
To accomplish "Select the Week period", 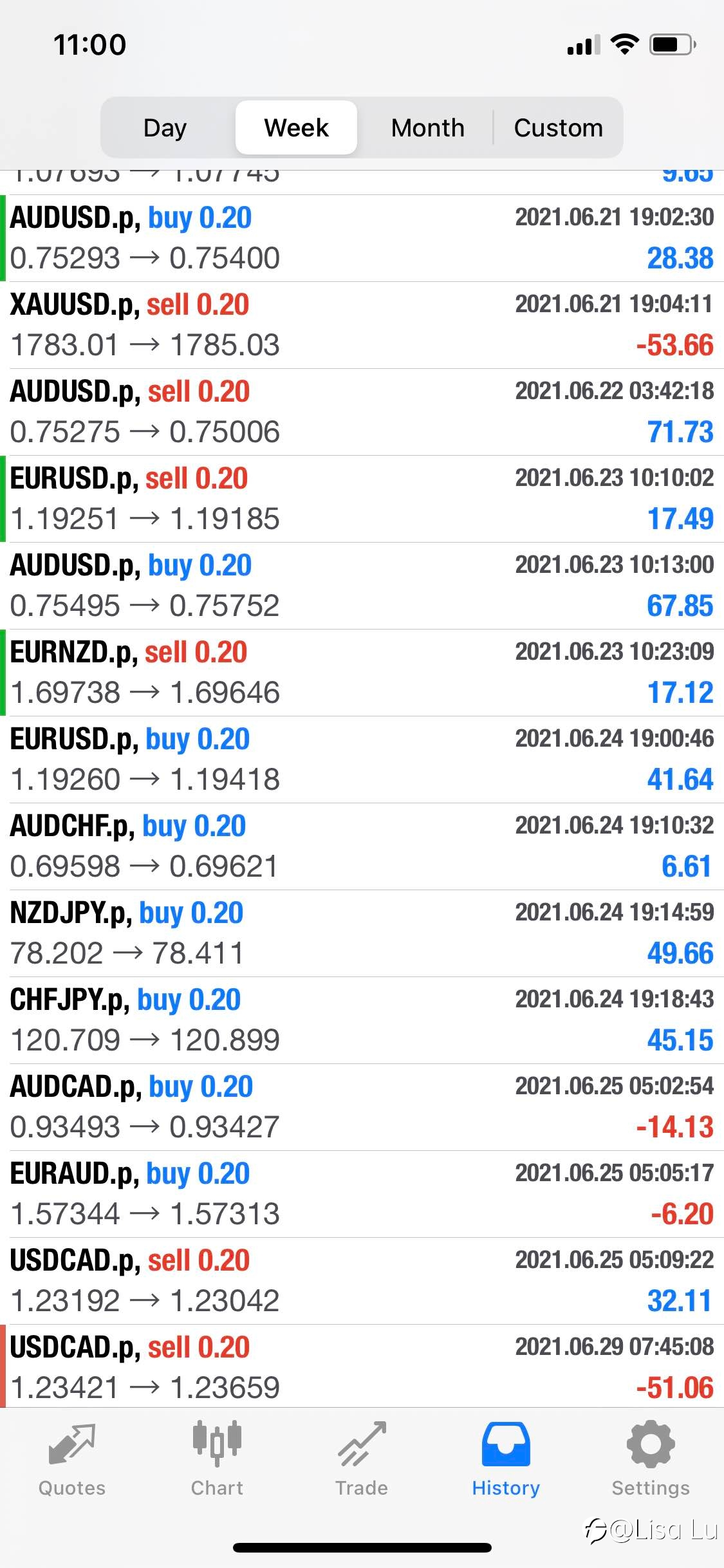I will [x=296, y=127].
